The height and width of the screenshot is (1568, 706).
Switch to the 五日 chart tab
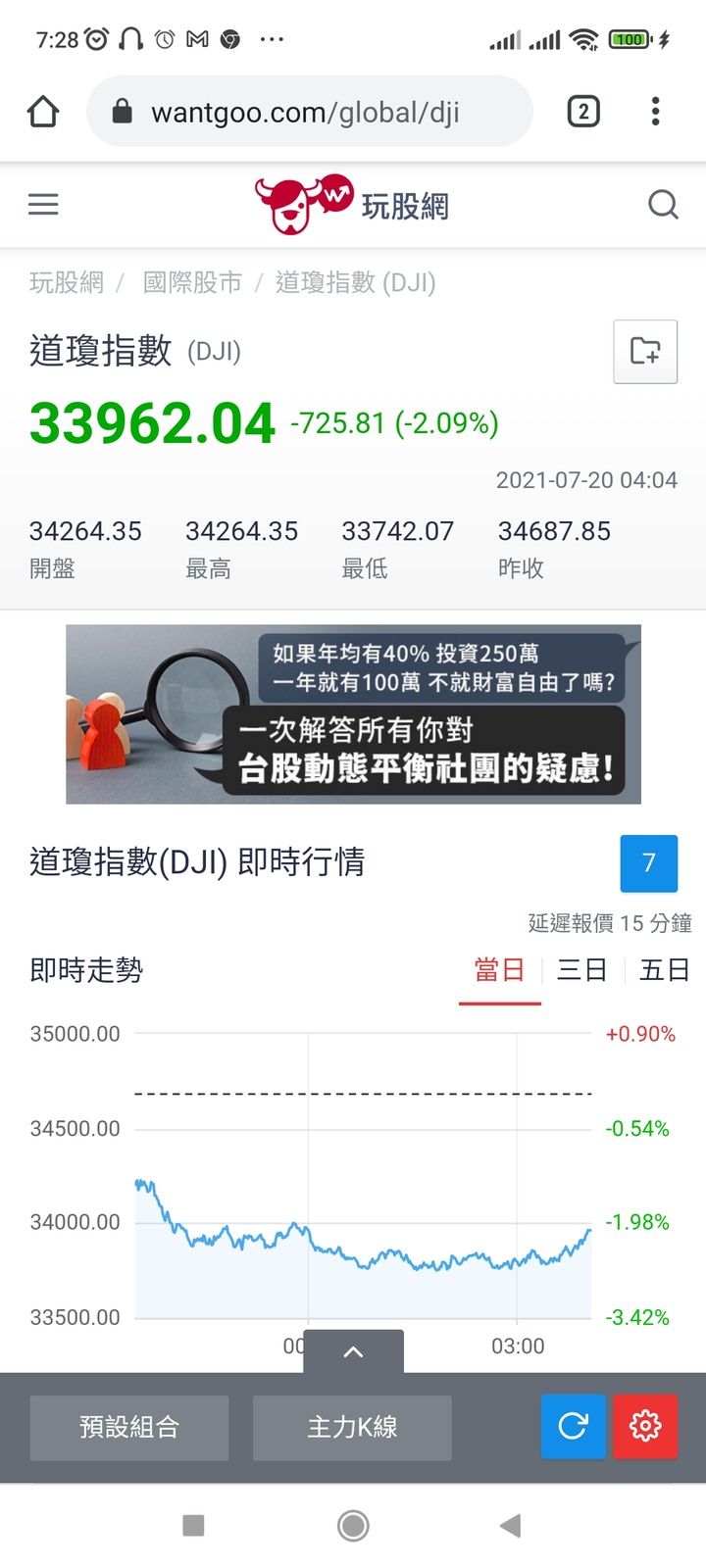pyautogui.click(x=664, y=970)
